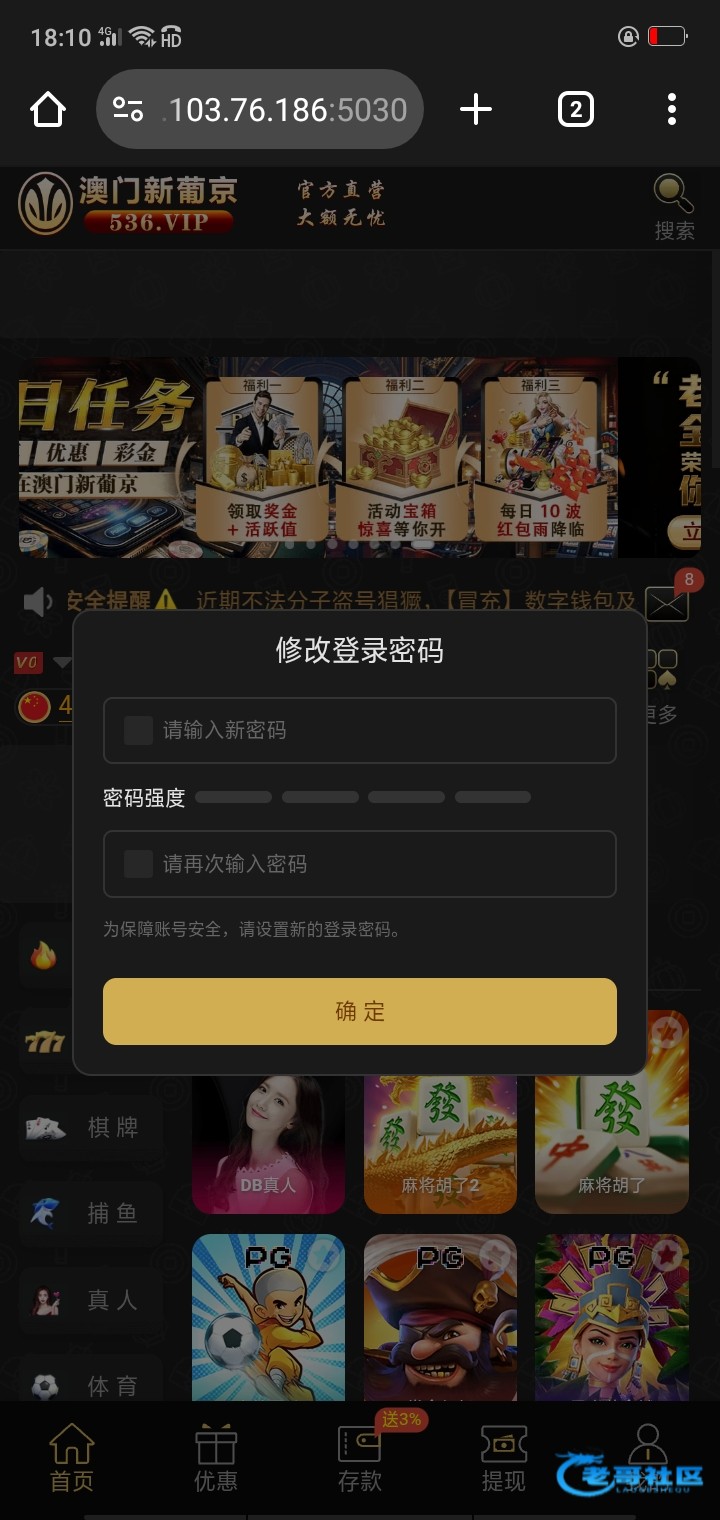Screen dimensions: 720x1520
Task: Open the browser home page
Action: [x=48, y=109]
